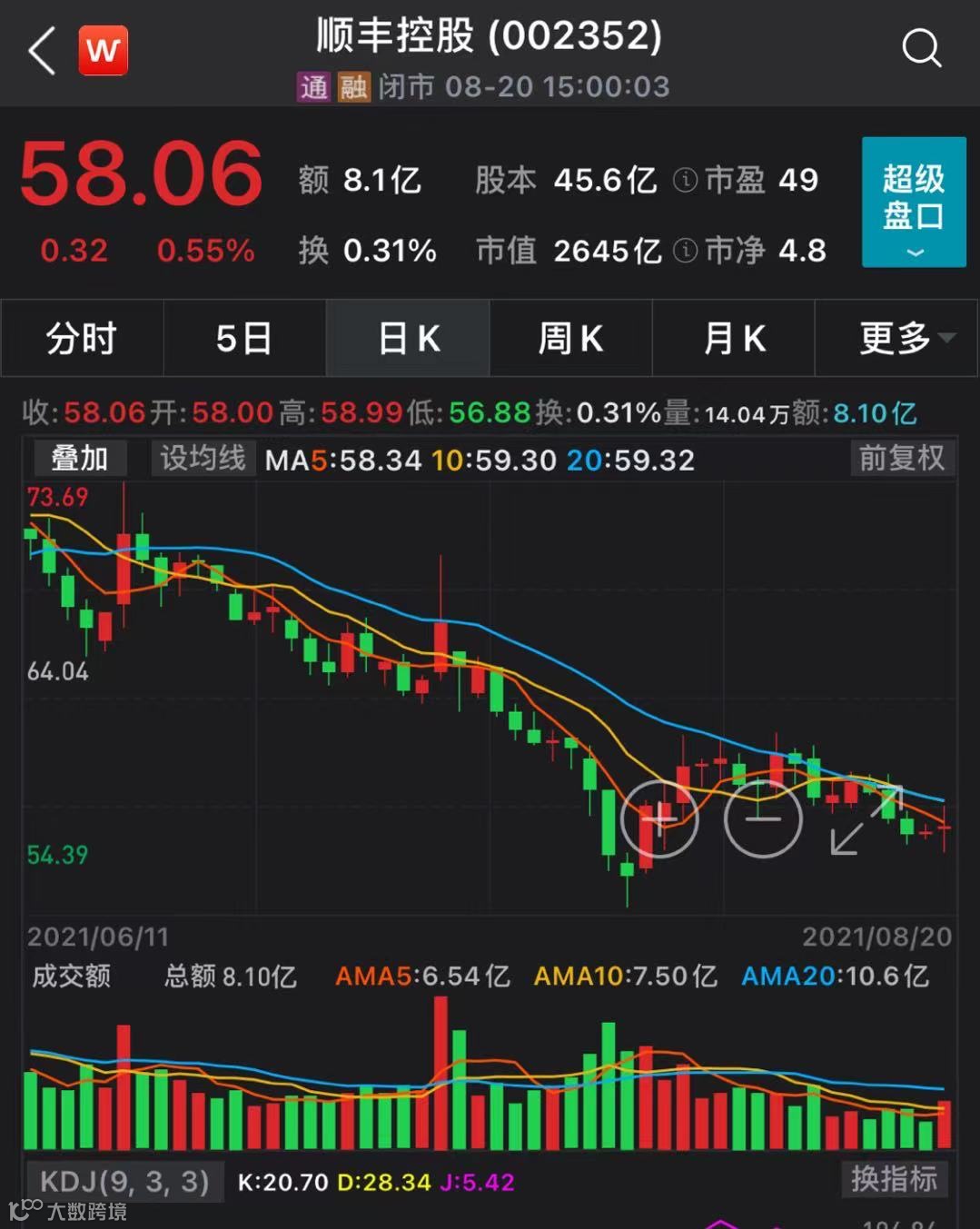The image size is (980, 1229).
Task: Tap the 叠加 overlay button
Action: pos(79,458)
